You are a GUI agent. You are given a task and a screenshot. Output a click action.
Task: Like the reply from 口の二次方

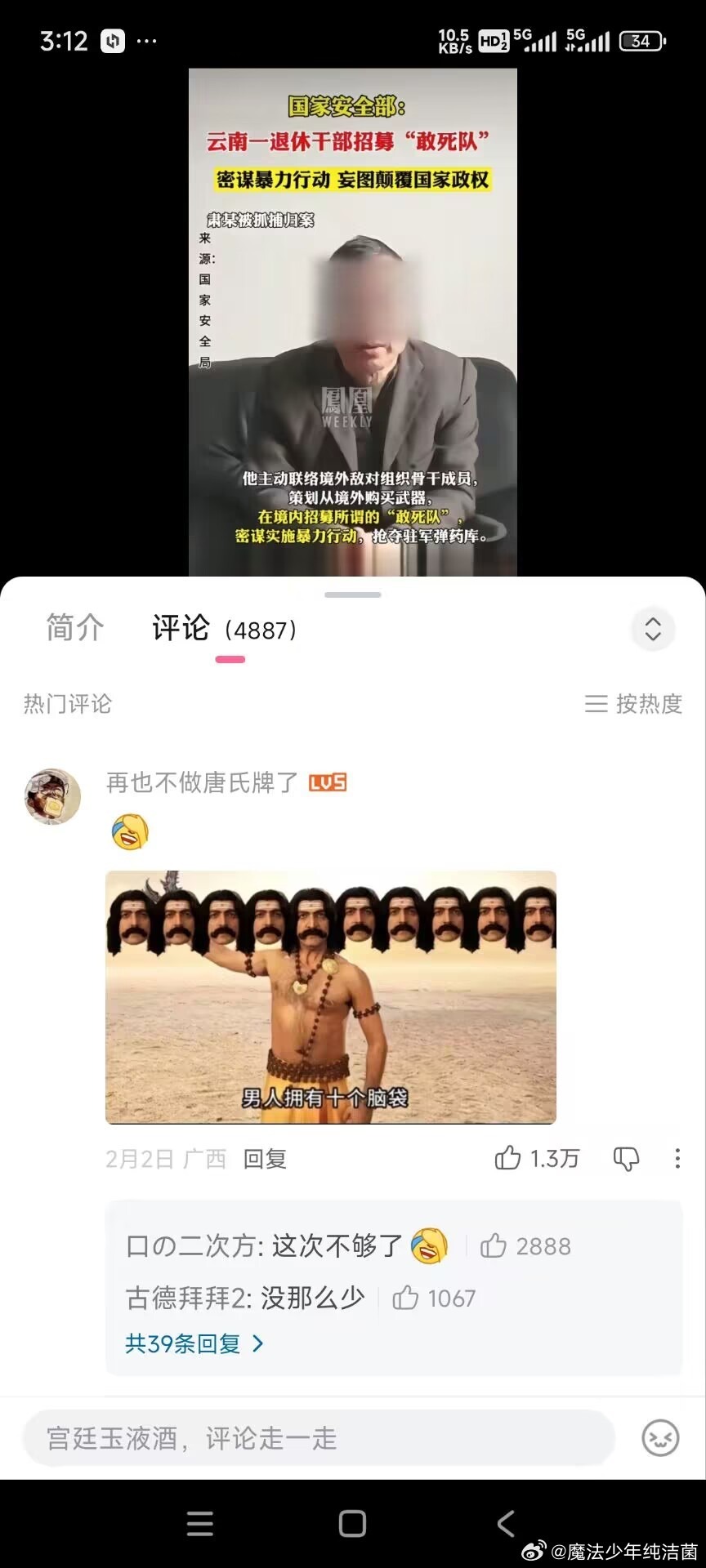[494, 1246]
